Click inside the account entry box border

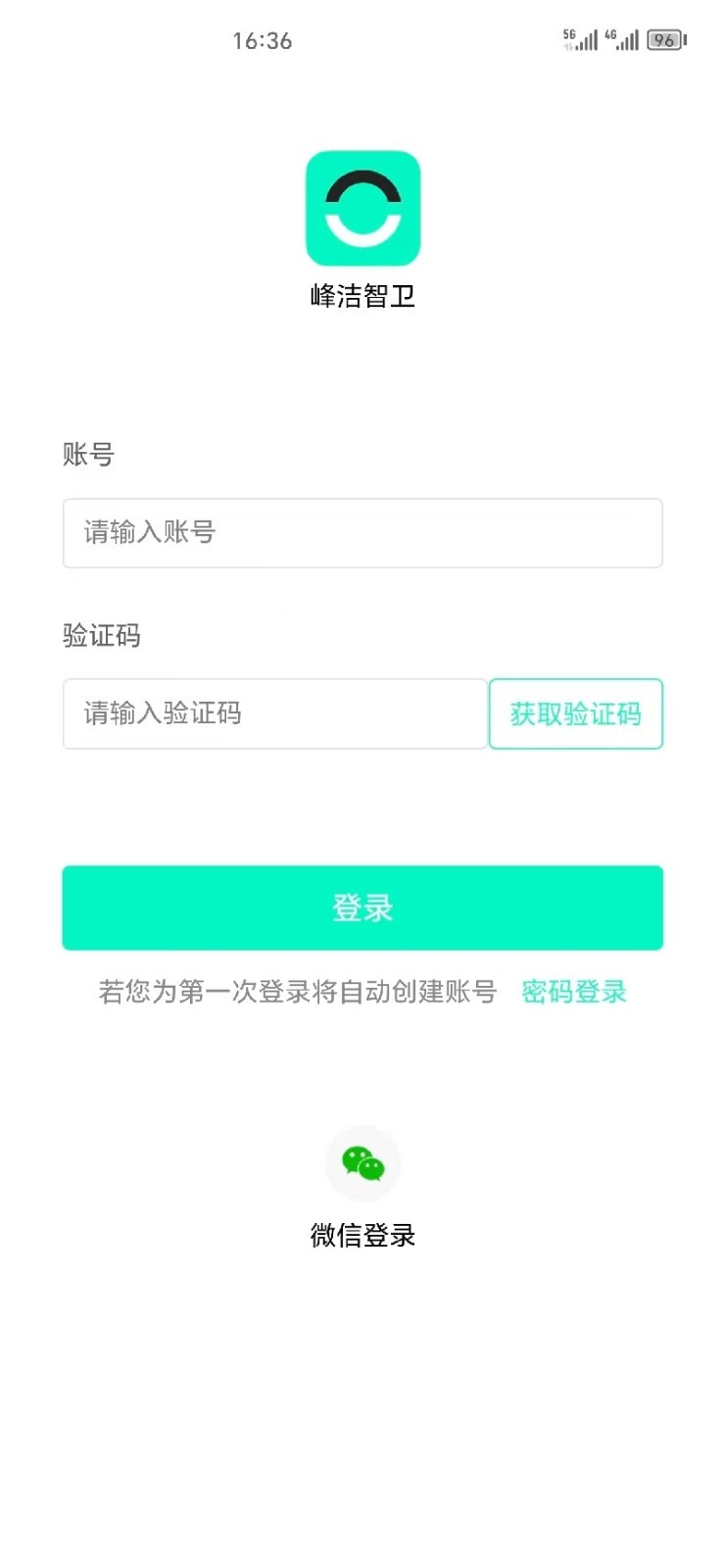click(x=362, y=533)
